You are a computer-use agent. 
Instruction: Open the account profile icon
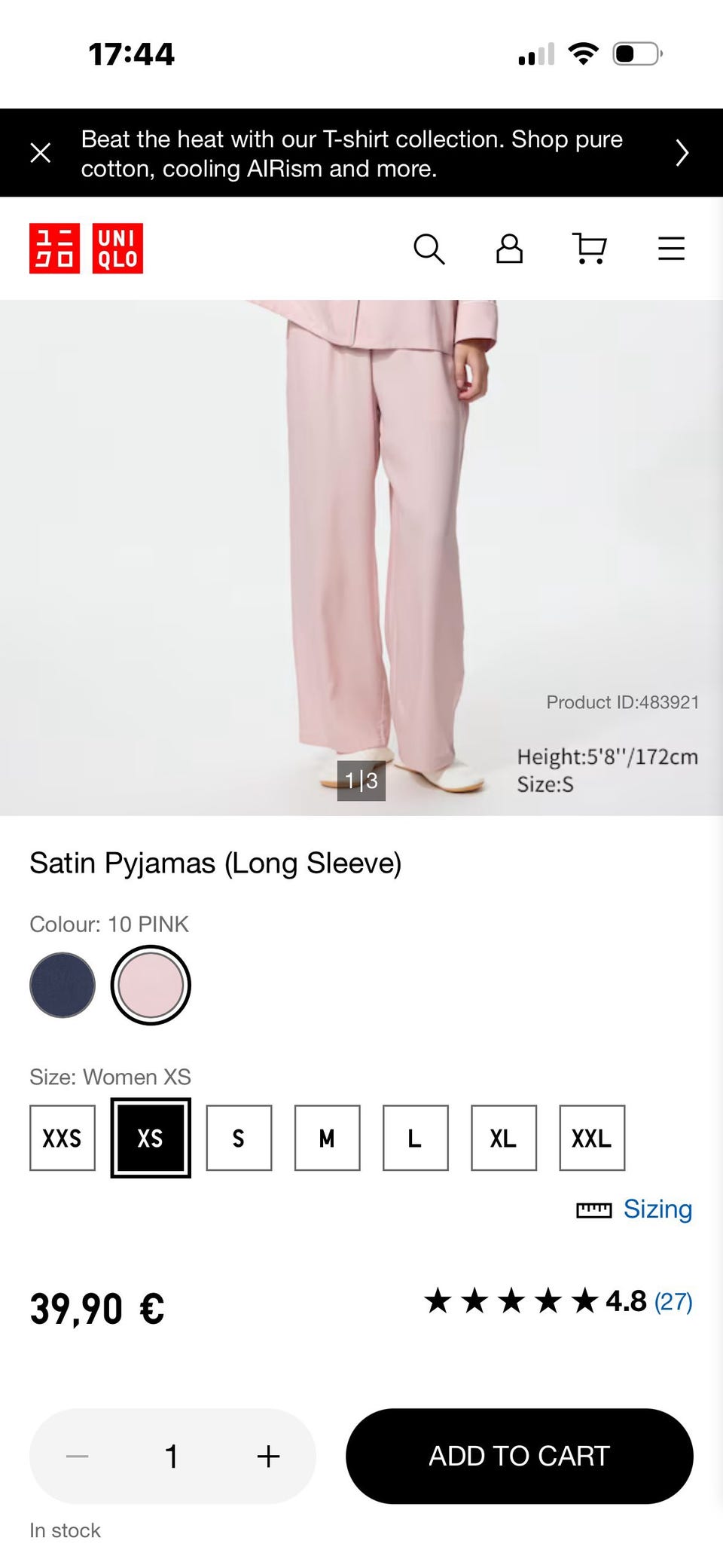tap(510, 249)
